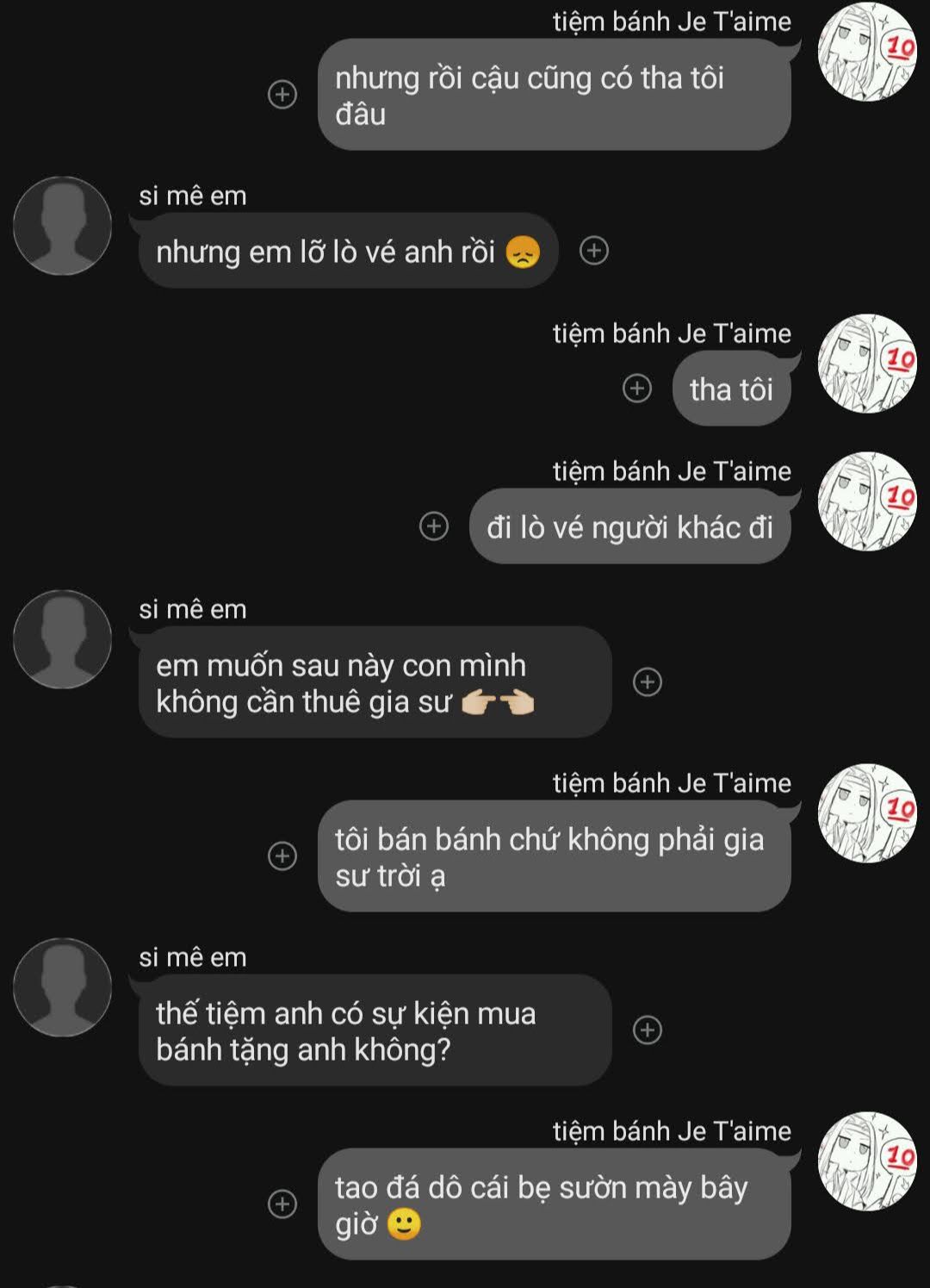Tap plus icon beside 'nhưng rồi cậu cũng có tha tôi đâu'
Image resolution: width=930 pixels, height=1288 pixels.
[x=282, y=94]
